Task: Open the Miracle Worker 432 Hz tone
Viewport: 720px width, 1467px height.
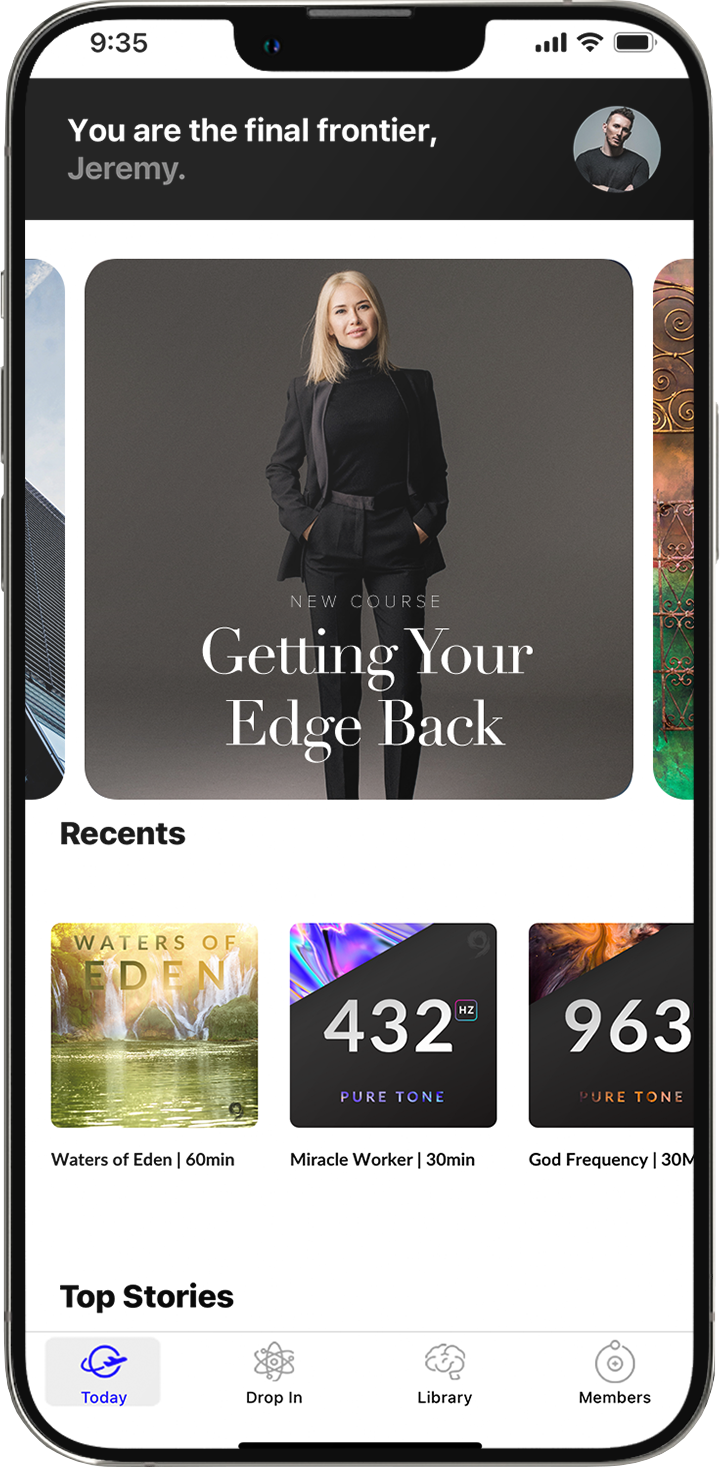Action: [x=393, y=1025]
